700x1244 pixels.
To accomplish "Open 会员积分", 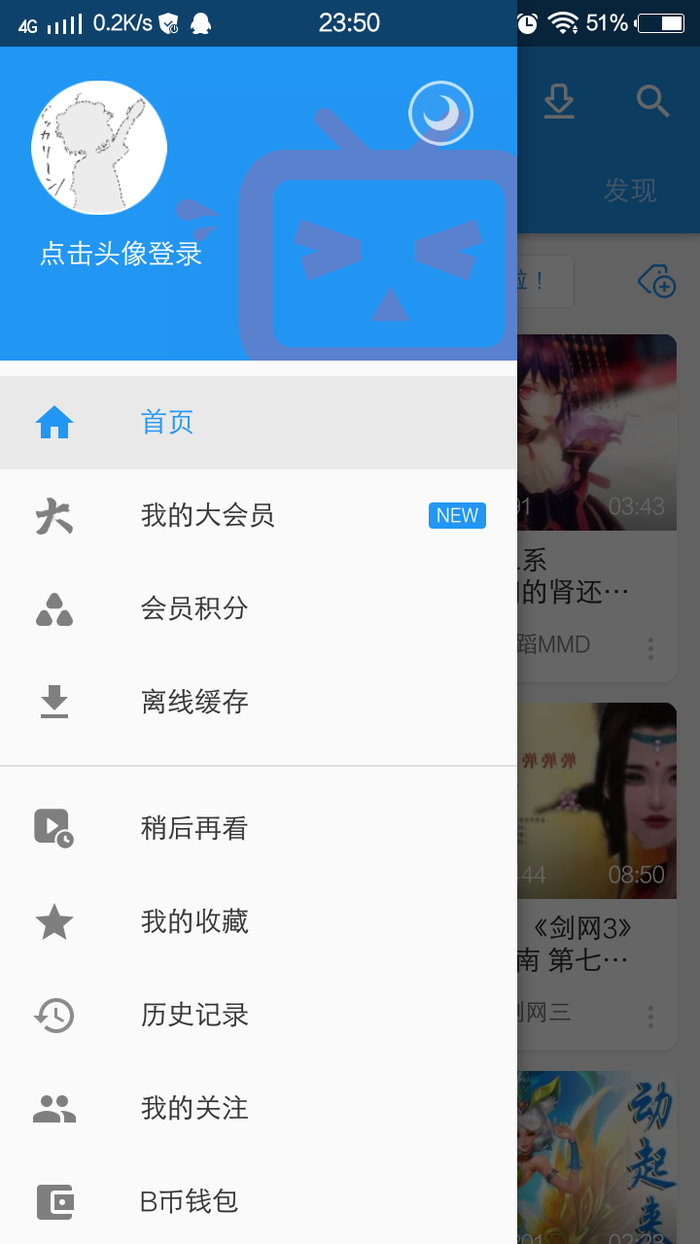I will coord(258,609).
